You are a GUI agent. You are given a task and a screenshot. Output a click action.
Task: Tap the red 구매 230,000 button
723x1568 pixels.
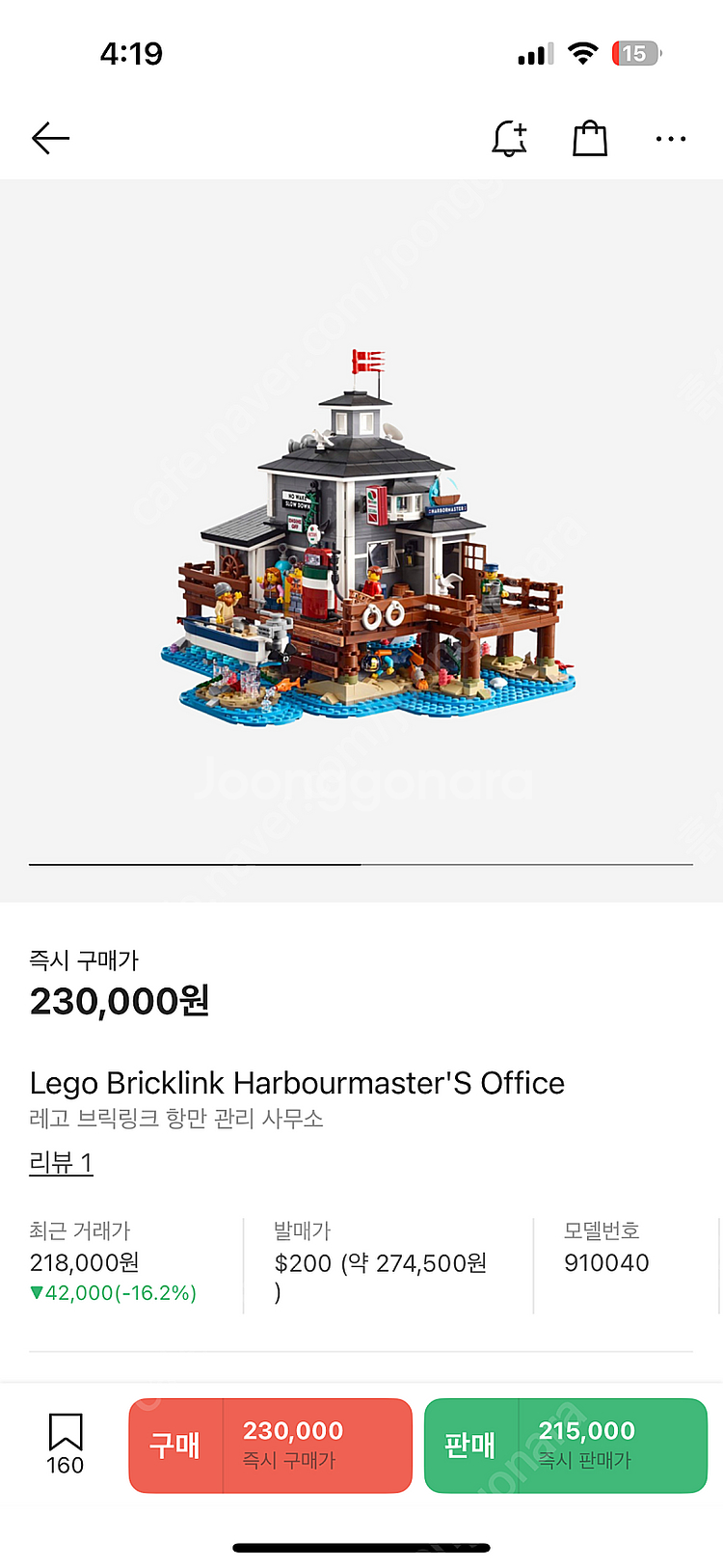coord(271,1446)
